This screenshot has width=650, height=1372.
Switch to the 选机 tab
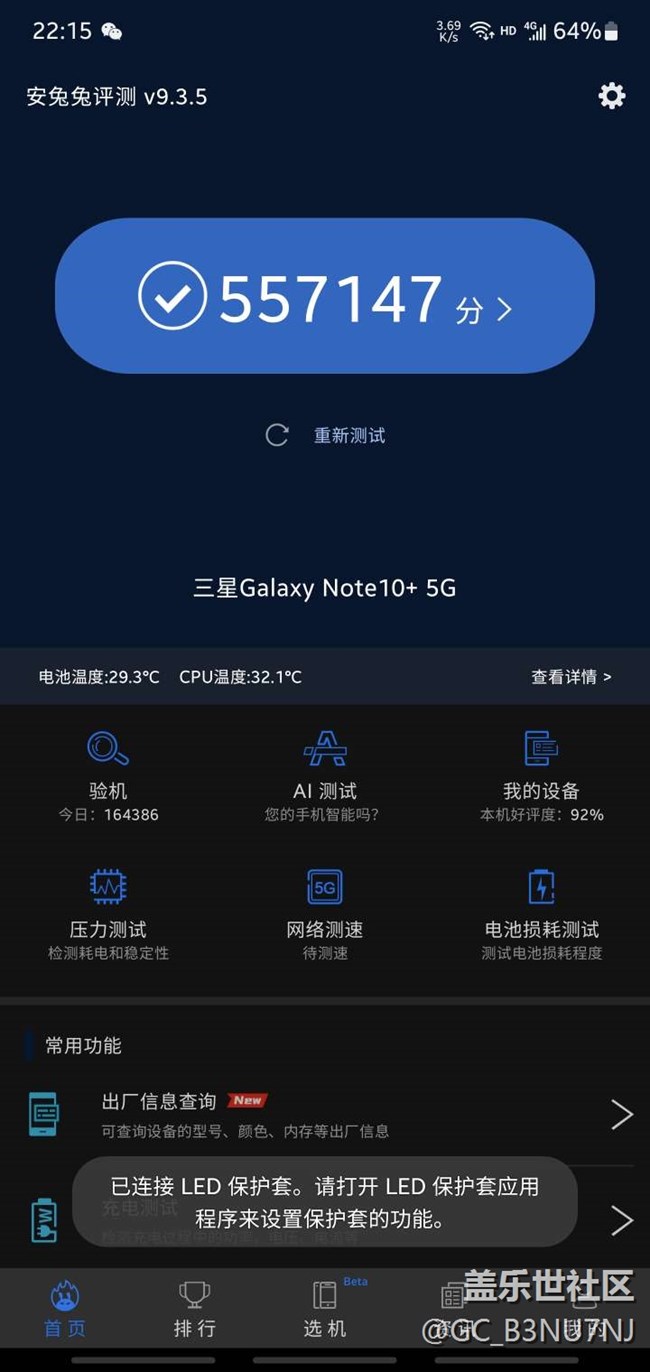pos(325,1309)
